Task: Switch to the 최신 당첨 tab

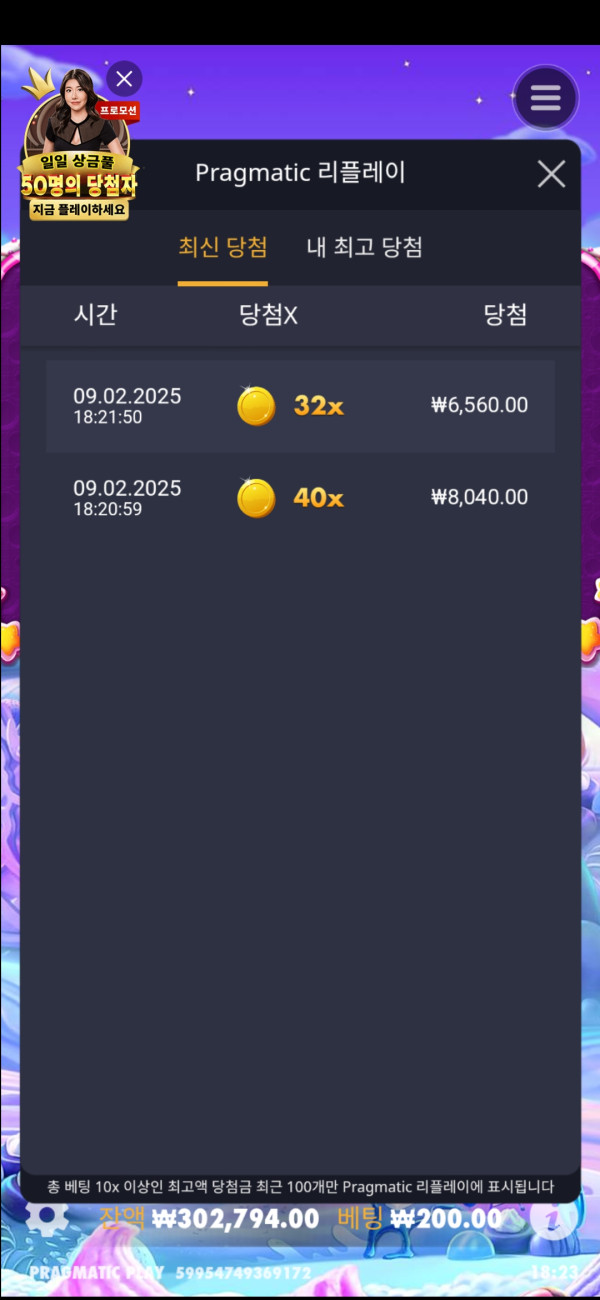Action: click(223, 247)
